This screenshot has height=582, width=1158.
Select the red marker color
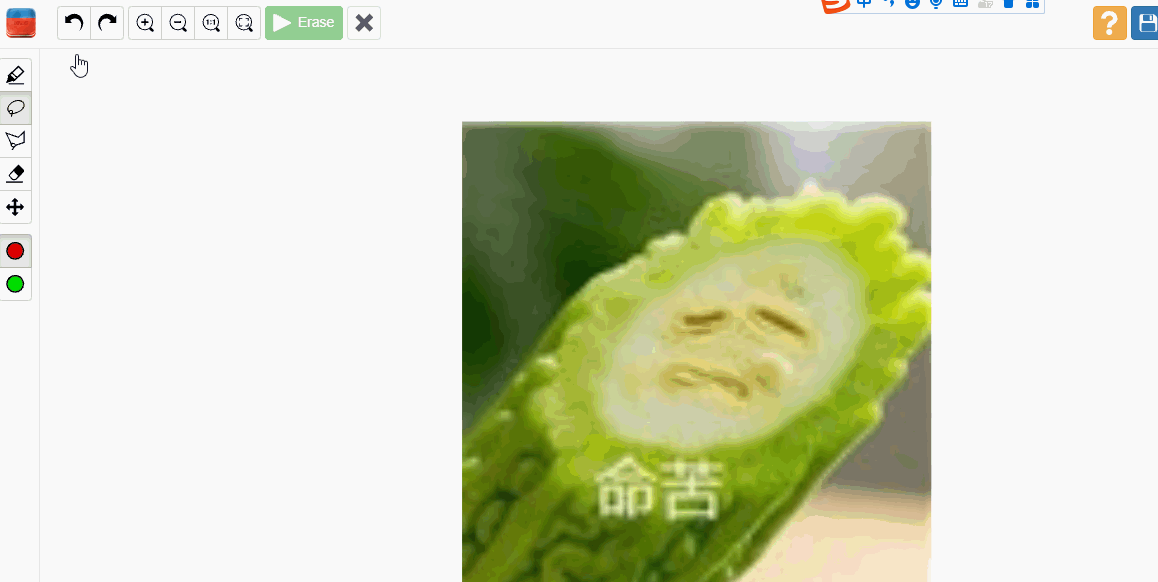[x=15, y=251]
